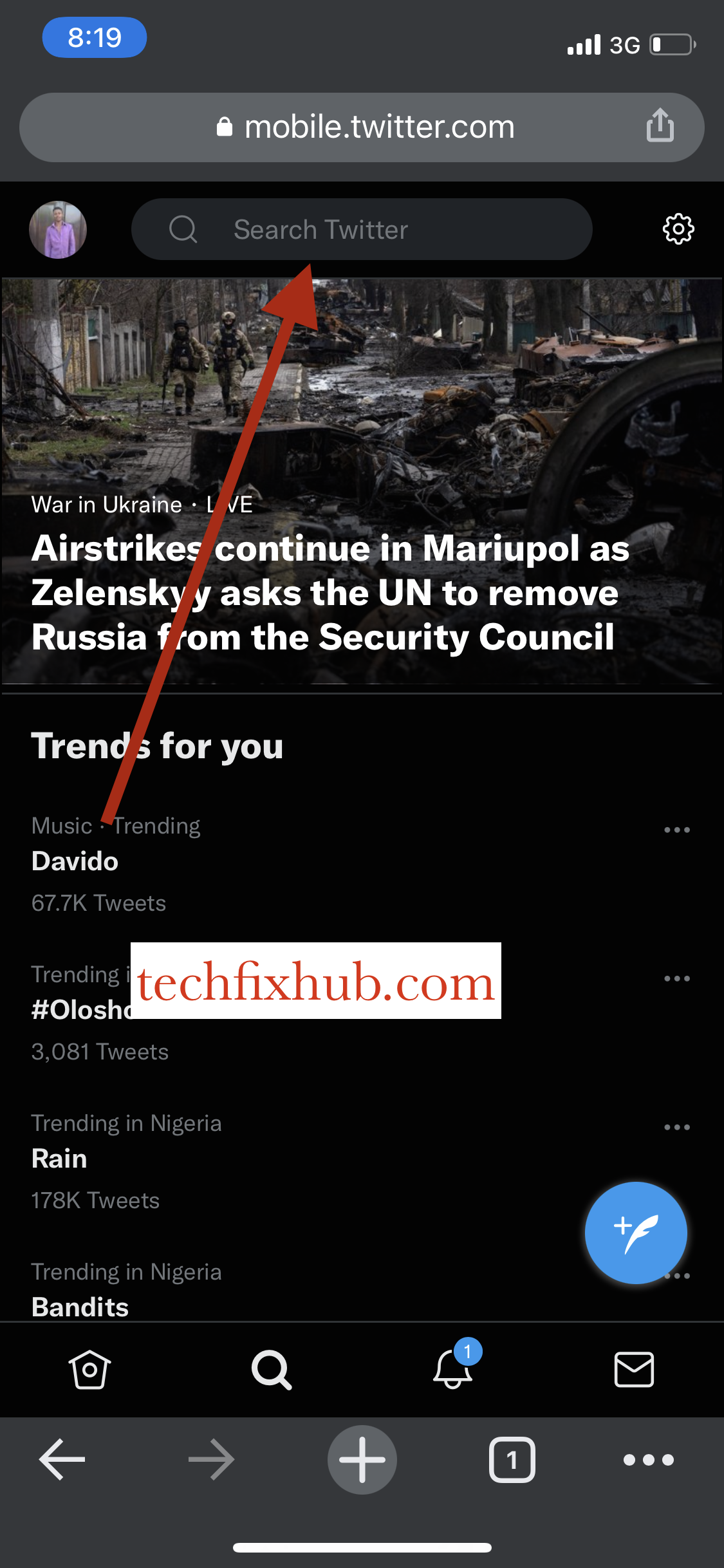The height and width of the screenshot is (1568, 724).
Task: Share the page from the address bar
Action: [660, 125]
